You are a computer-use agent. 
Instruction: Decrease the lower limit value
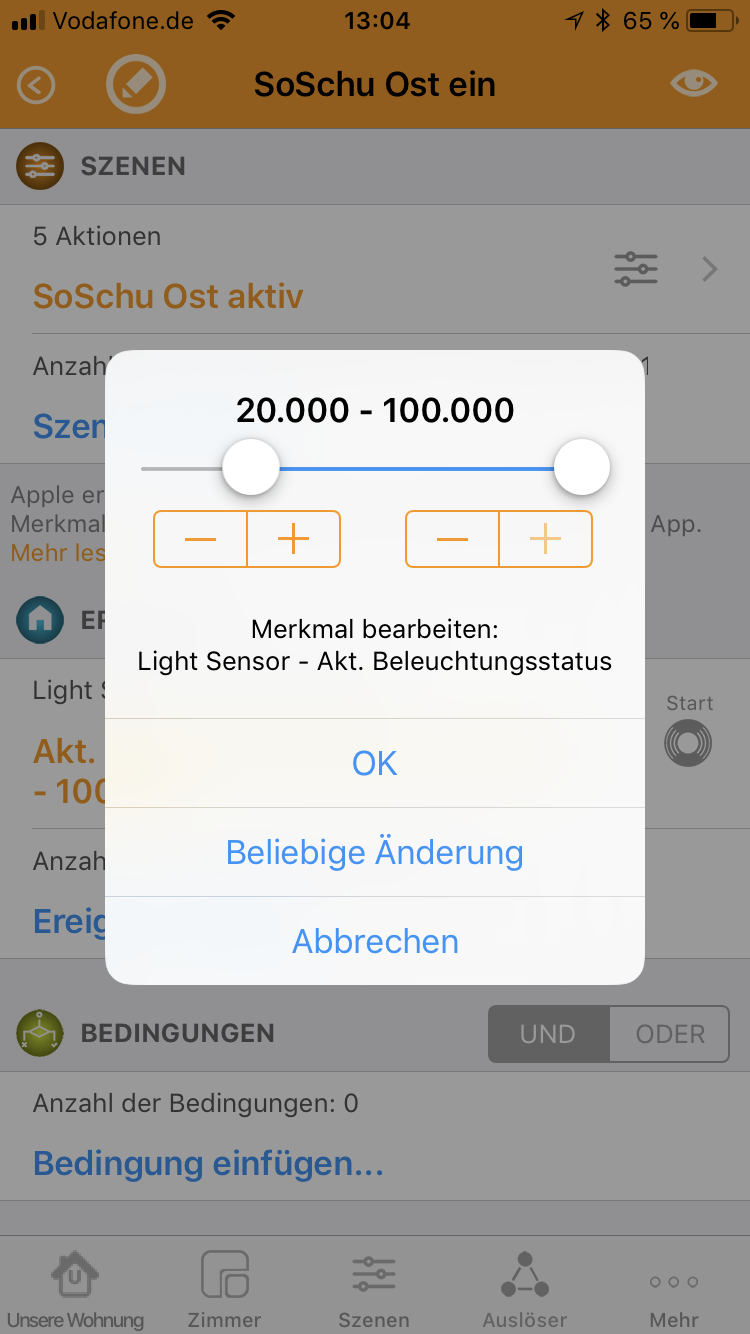200,540
